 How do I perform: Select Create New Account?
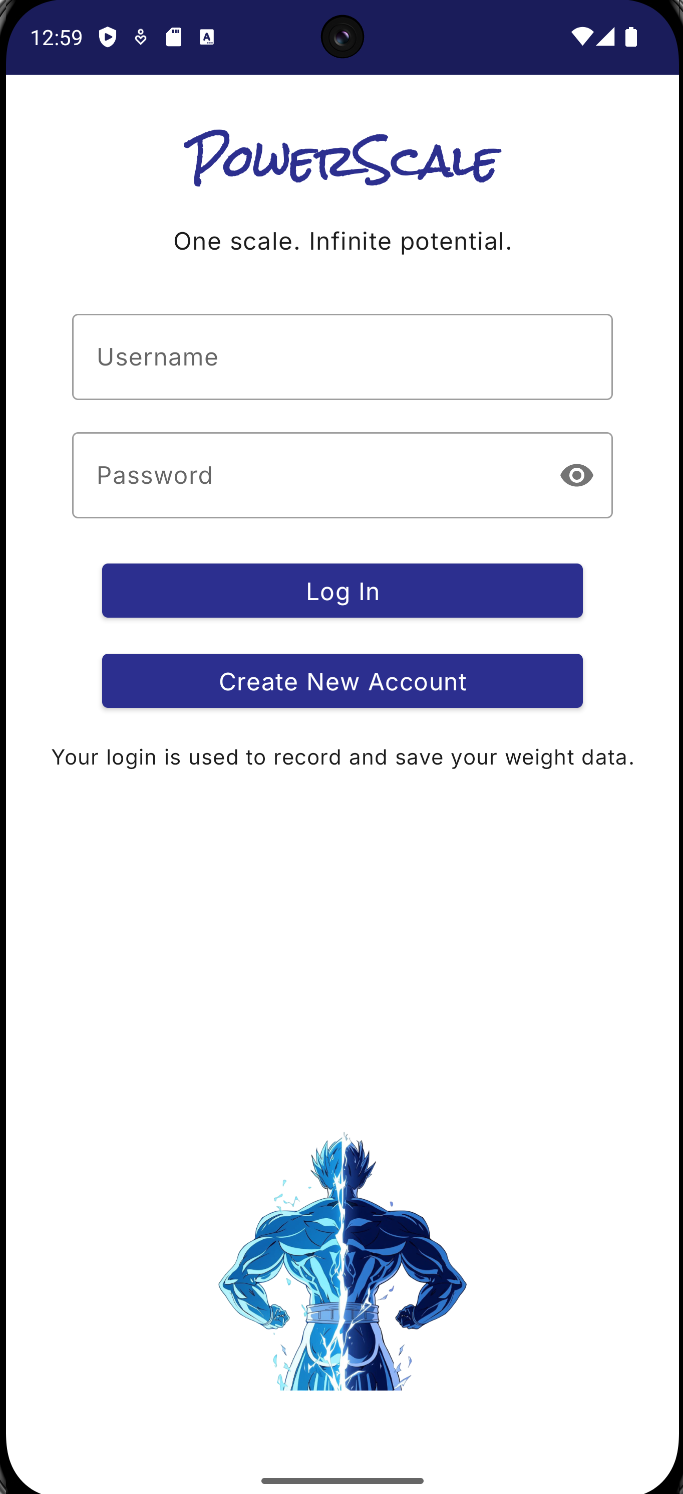(342, 681)
